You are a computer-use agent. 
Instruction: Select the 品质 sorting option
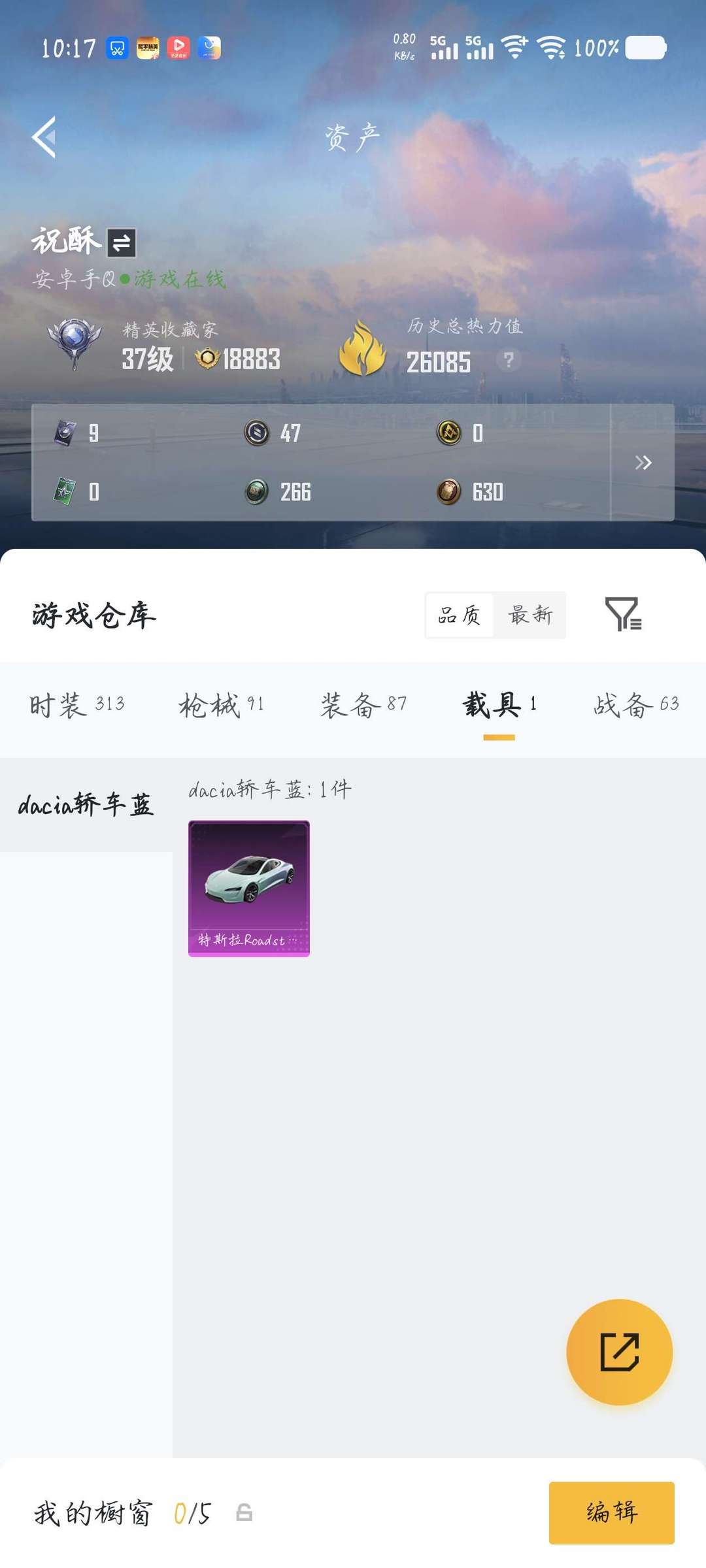coord(461,615)
